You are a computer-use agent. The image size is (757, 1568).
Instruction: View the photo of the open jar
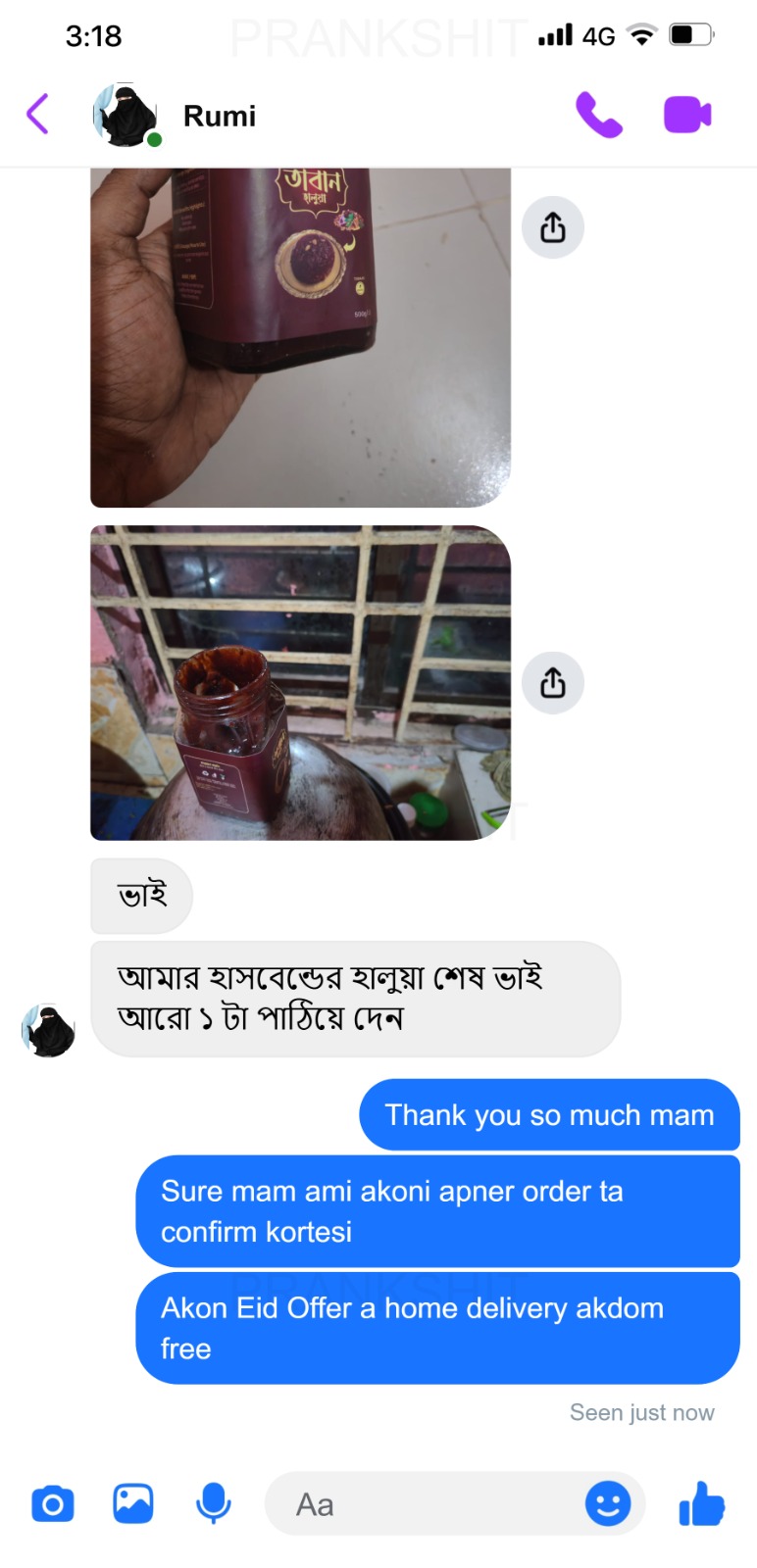click(300, 683)
